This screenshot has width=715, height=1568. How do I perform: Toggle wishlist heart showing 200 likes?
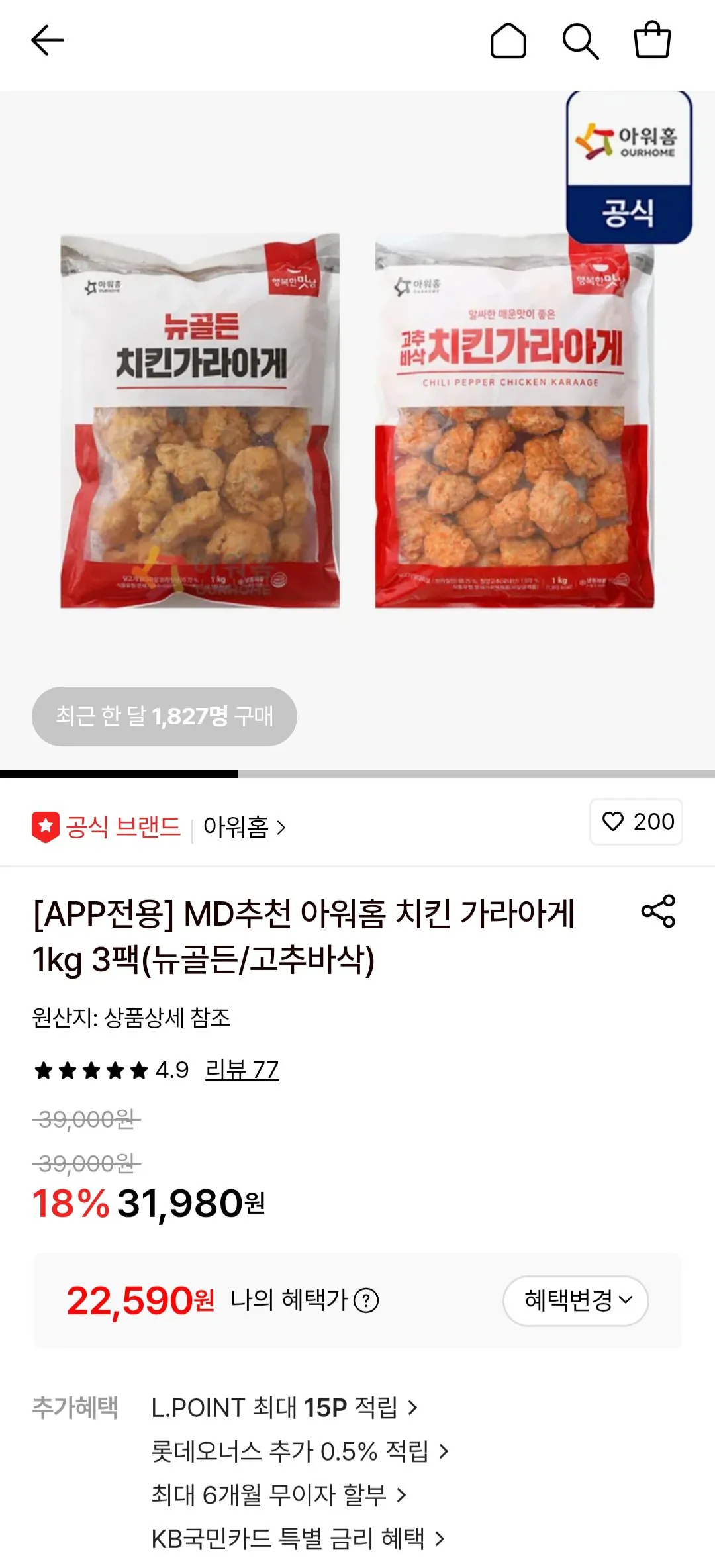pos(636,822)
